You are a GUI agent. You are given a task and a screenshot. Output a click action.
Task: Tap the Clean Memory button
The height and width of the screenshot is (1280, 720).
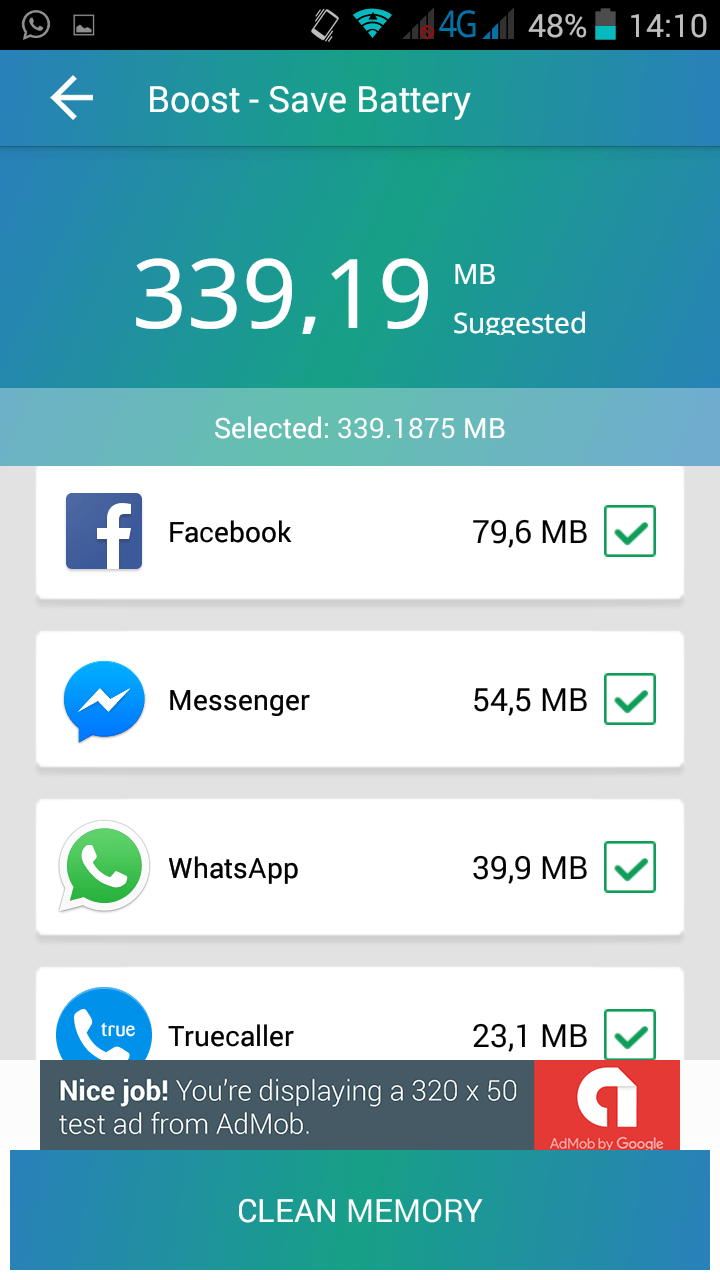(x=360, y=1210)
